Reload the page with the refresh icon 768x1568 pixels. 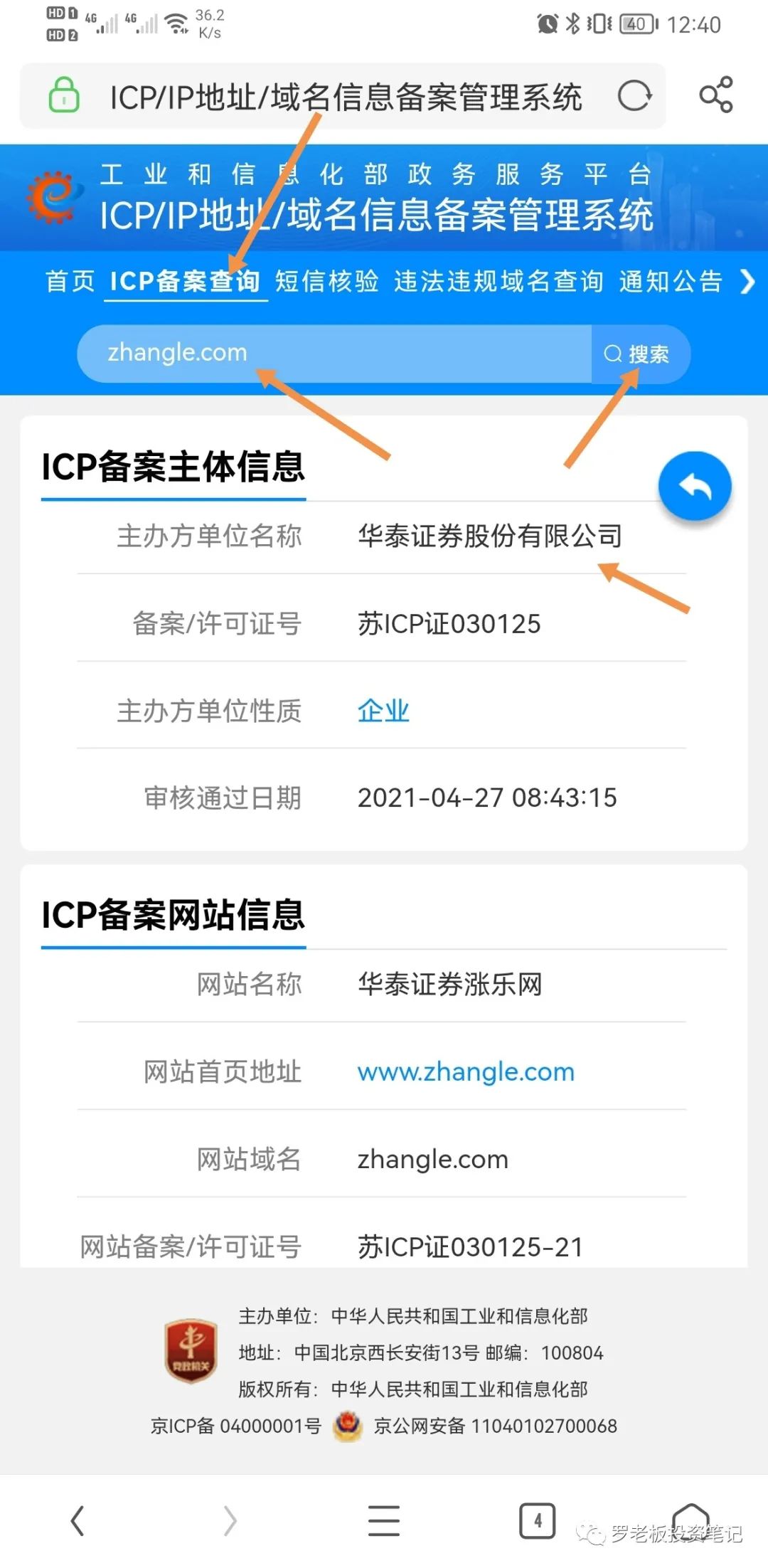coord(634,96)
